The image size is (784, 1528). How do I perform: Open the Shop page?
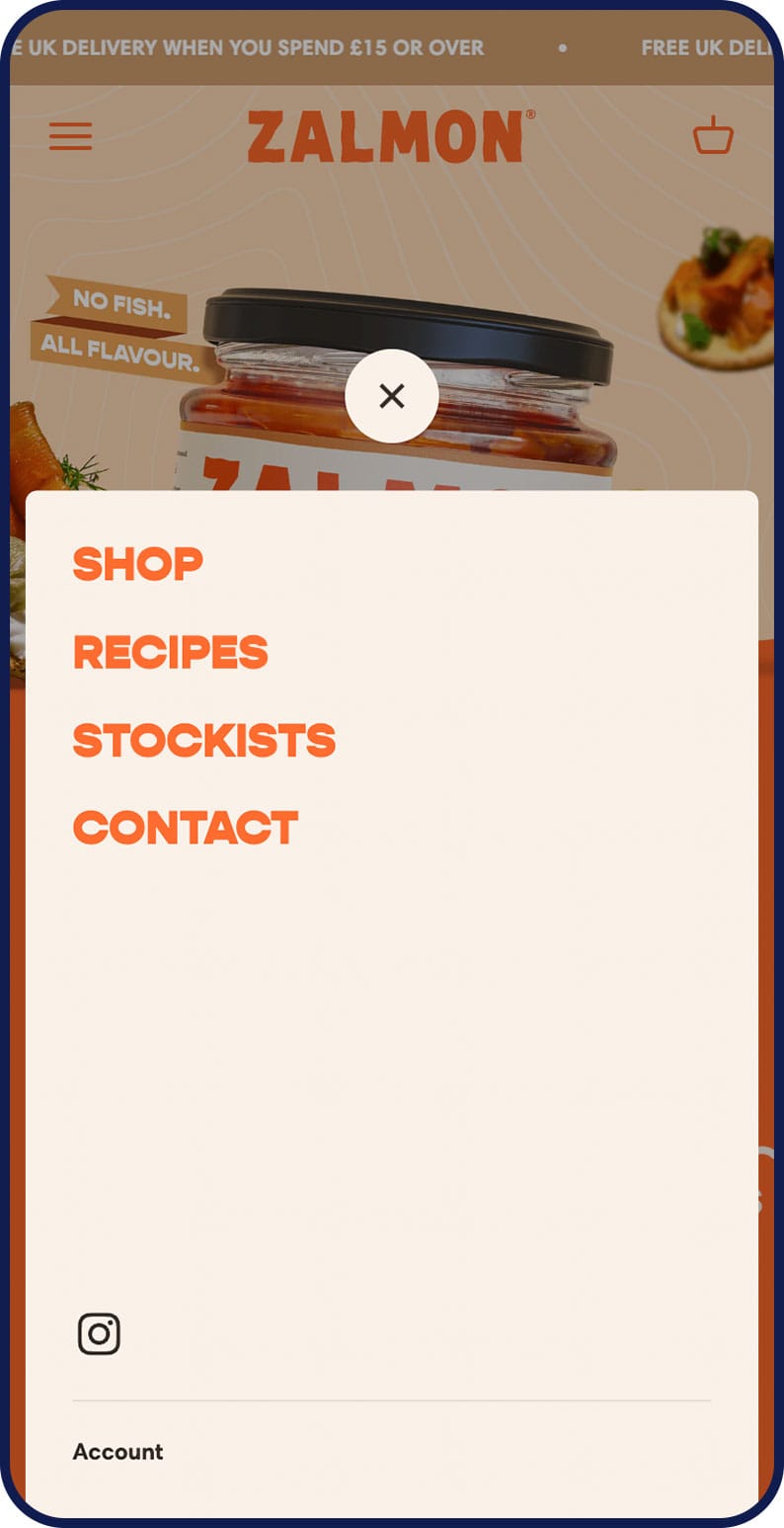pyautogui.click(x=137, y=564)
